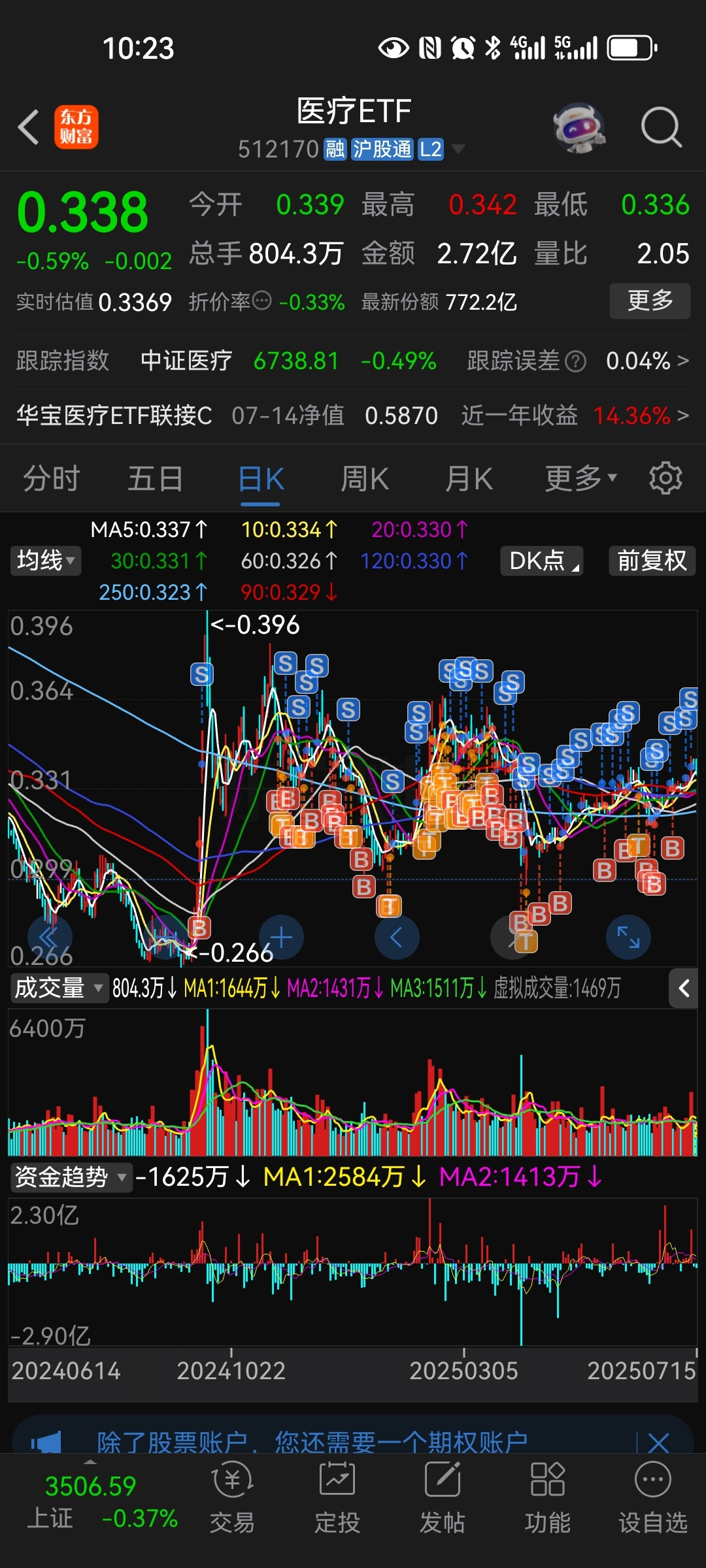This screenshot has height=1568, width=706.
Task: Open the AI assistant robot icon
Action: pyautogui.click(x=580, y=128)
